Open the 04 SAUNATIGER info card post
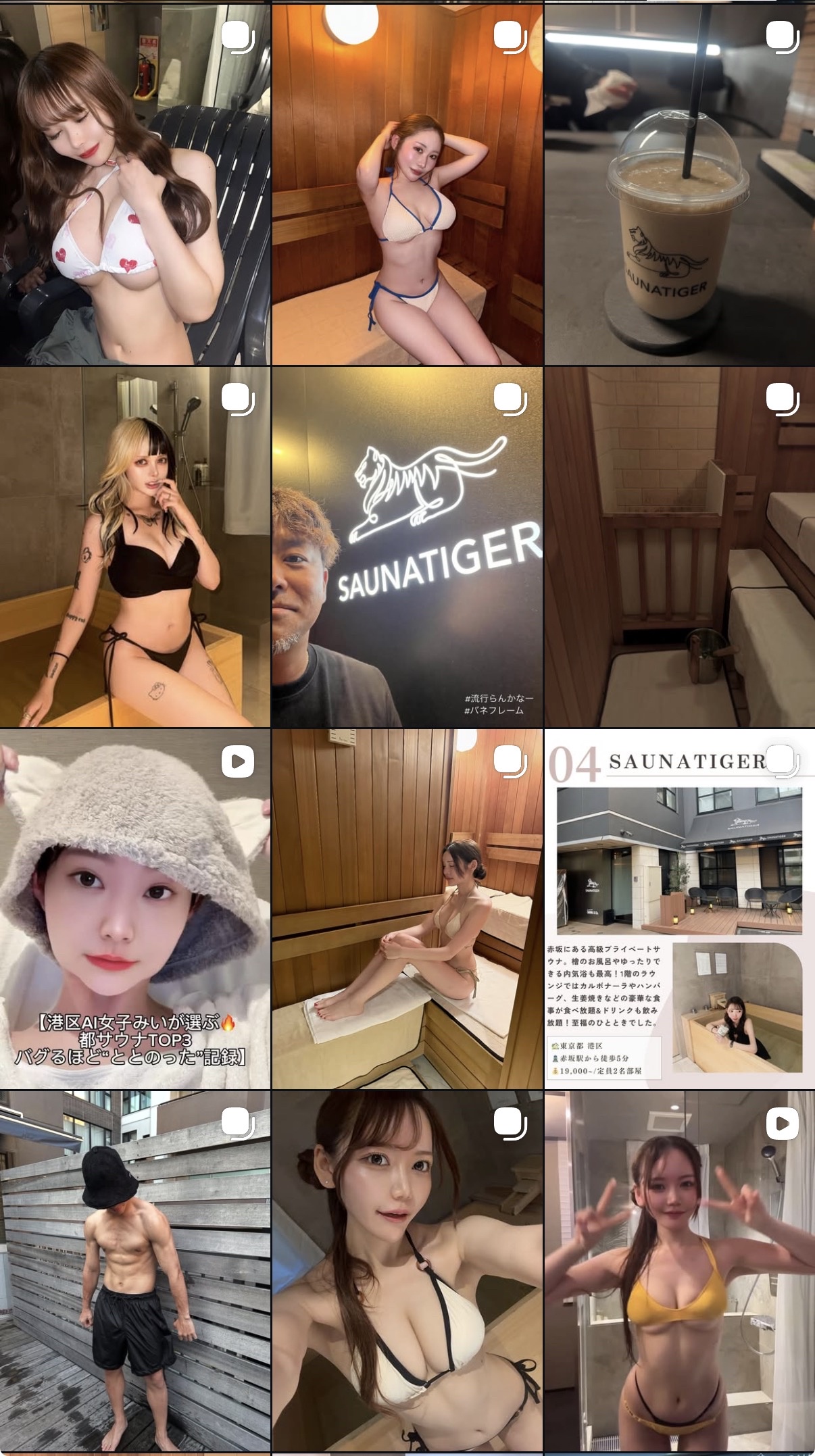The image size is (815, 1456). point(679,909)
